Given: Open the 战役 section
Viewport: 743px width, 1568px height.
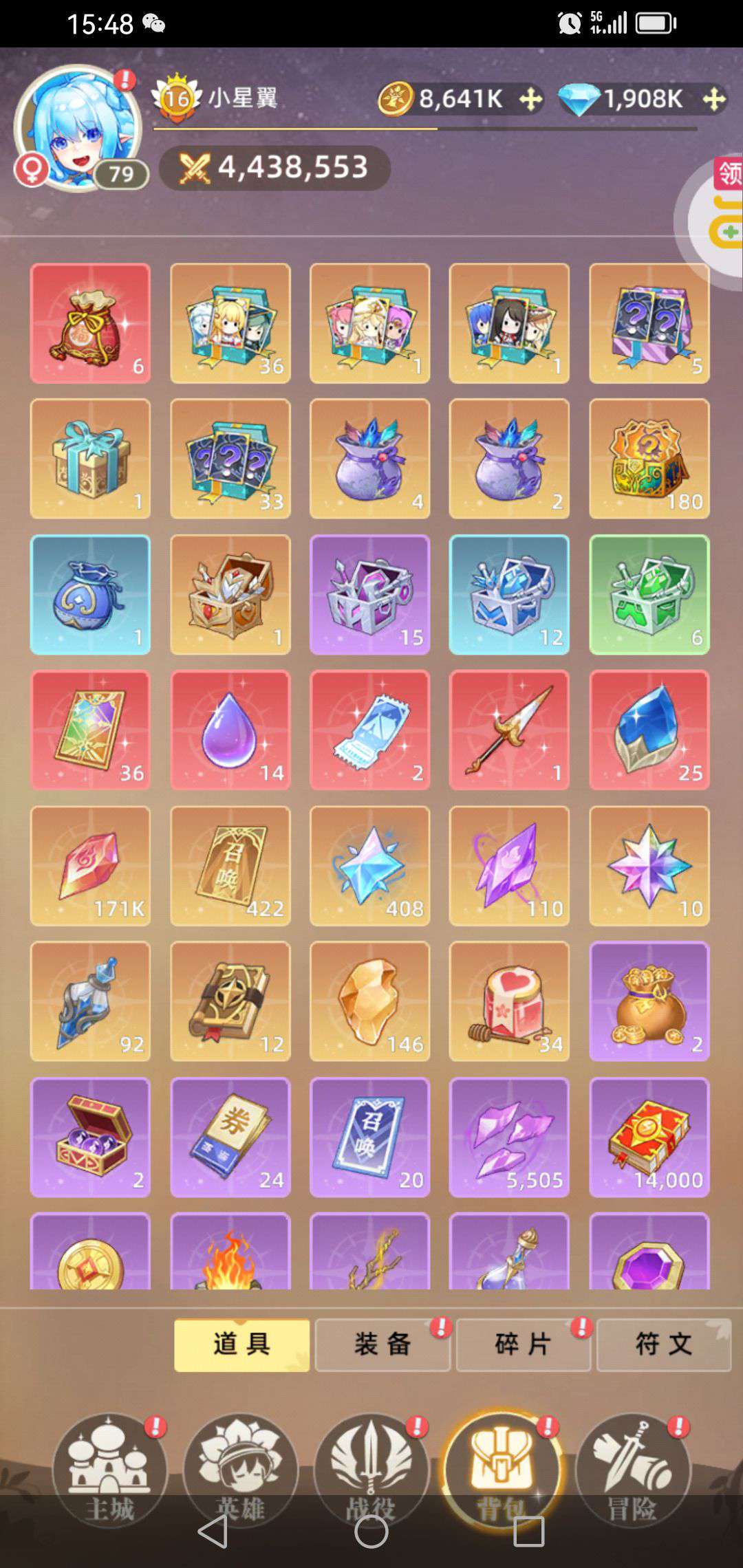Looking at the screenshot, I should 371,1470.
